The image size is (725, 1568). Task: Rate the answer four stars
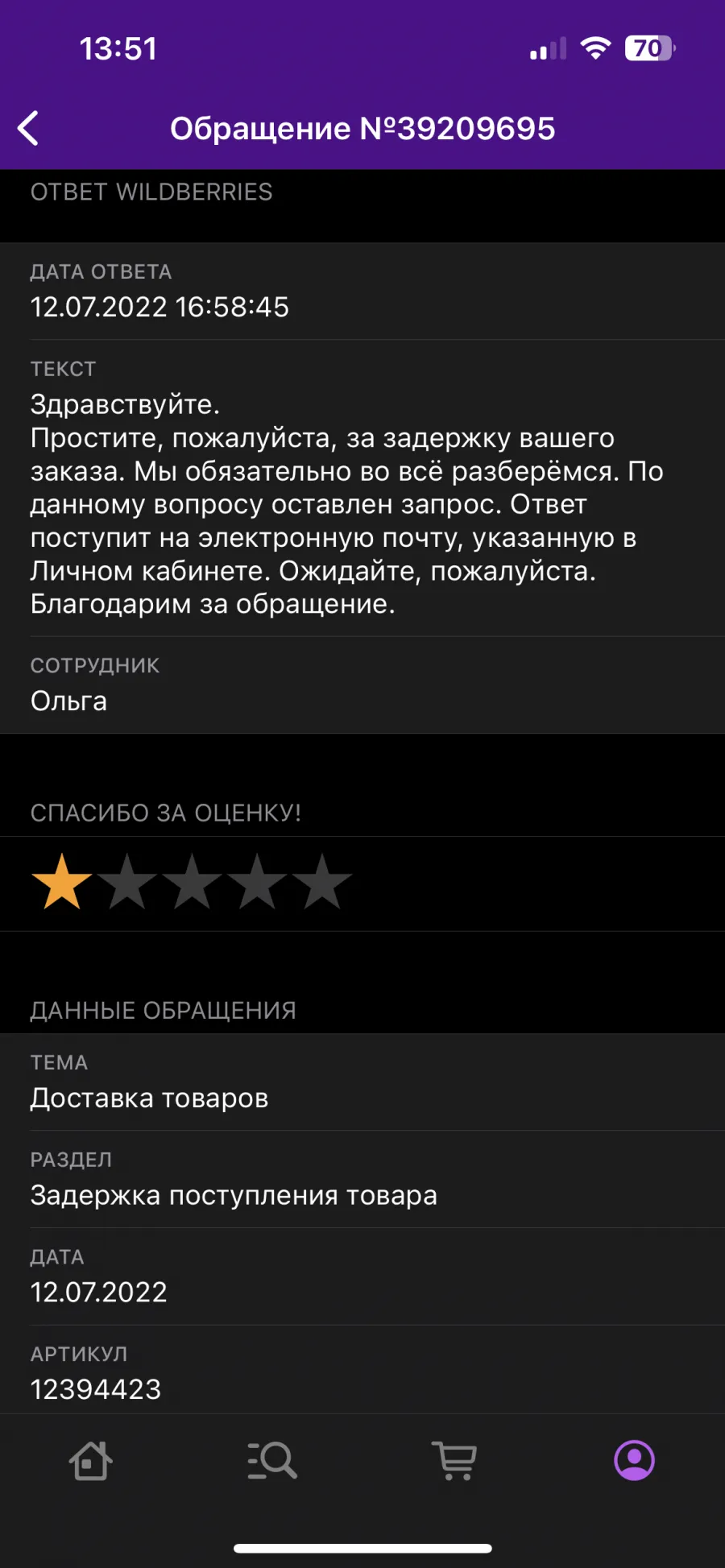point(257,882)
